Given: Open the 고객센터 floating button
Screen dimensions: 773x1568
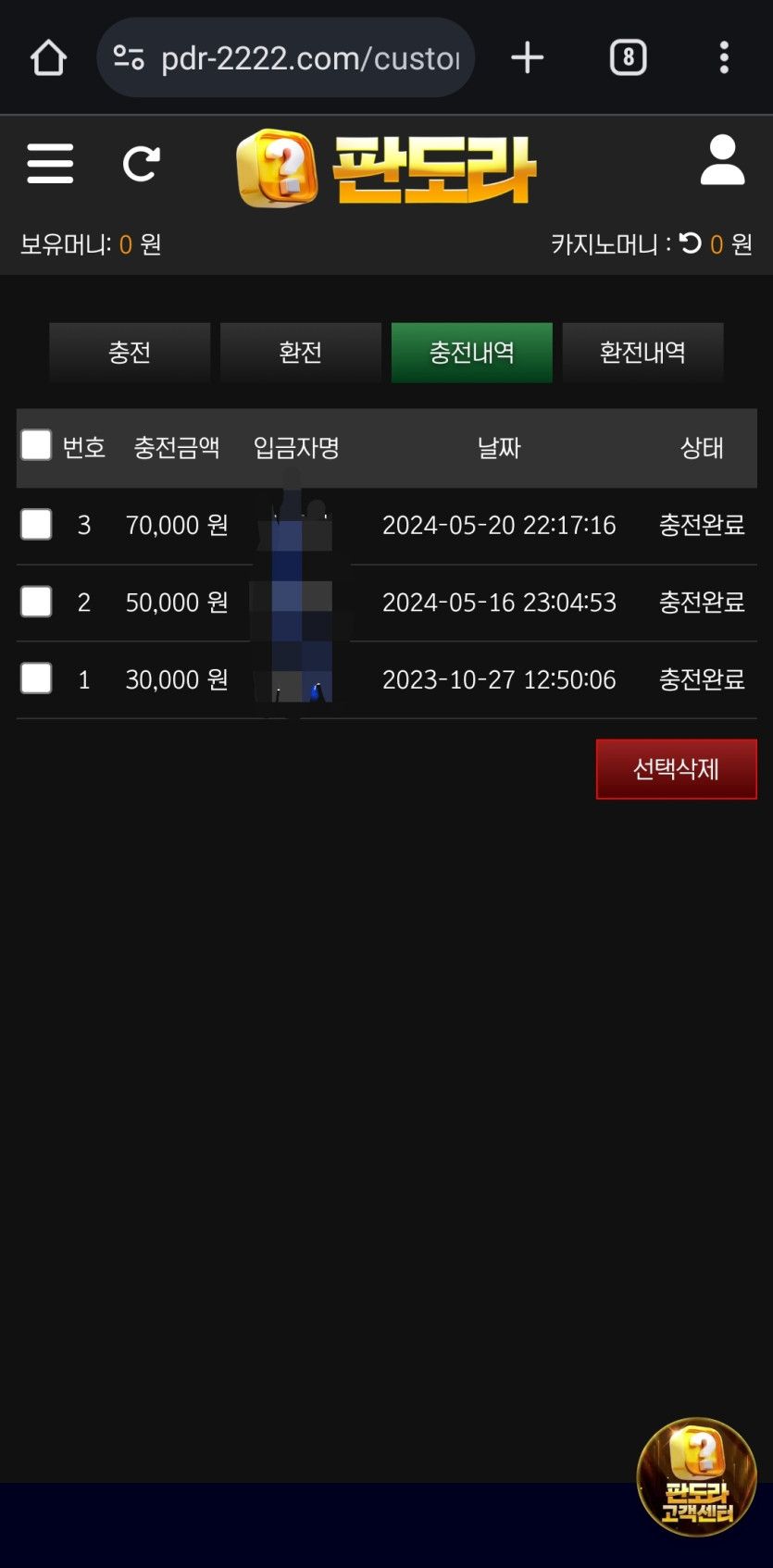Looking at the screenshot, I should click(696, 1477).
